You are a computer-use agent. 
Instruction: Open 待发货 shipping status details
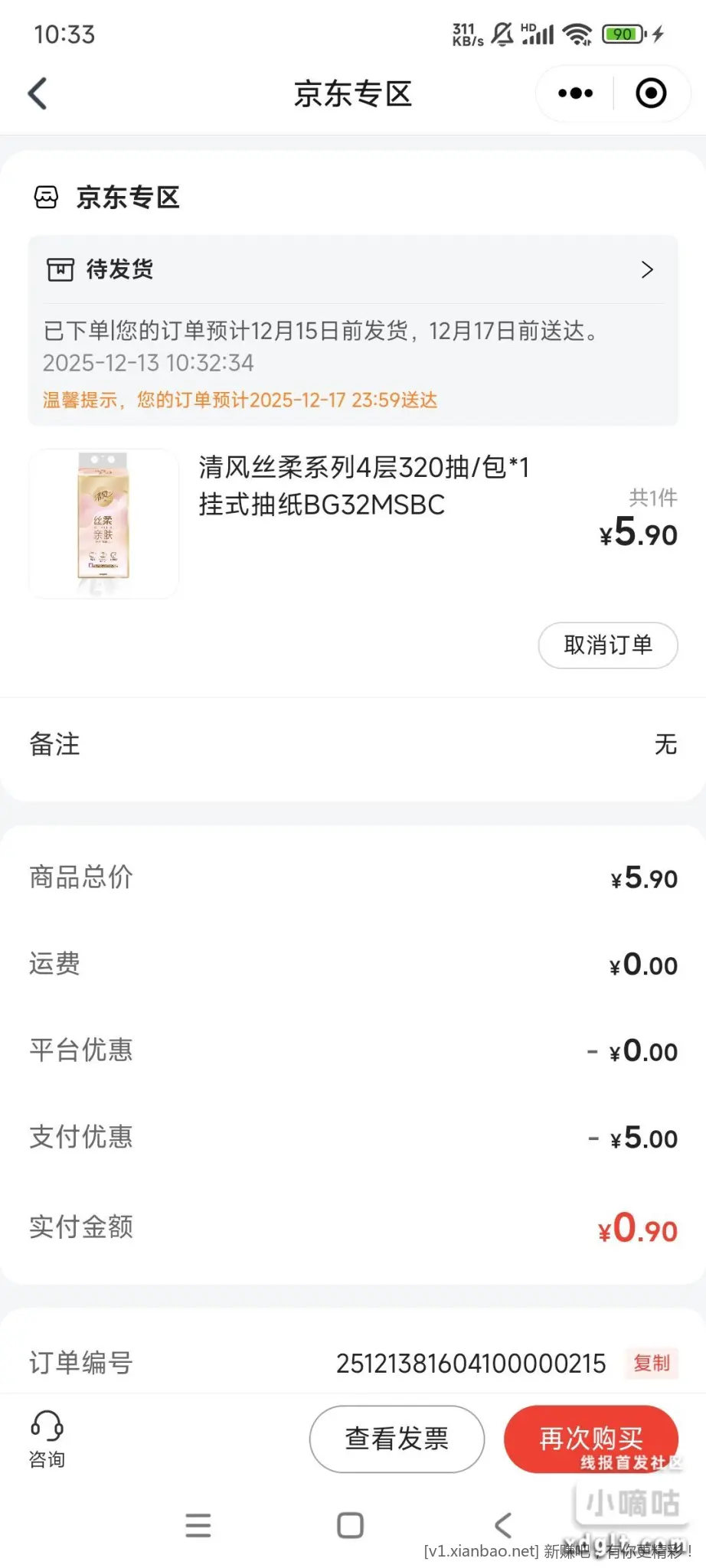tap(352, 269)
